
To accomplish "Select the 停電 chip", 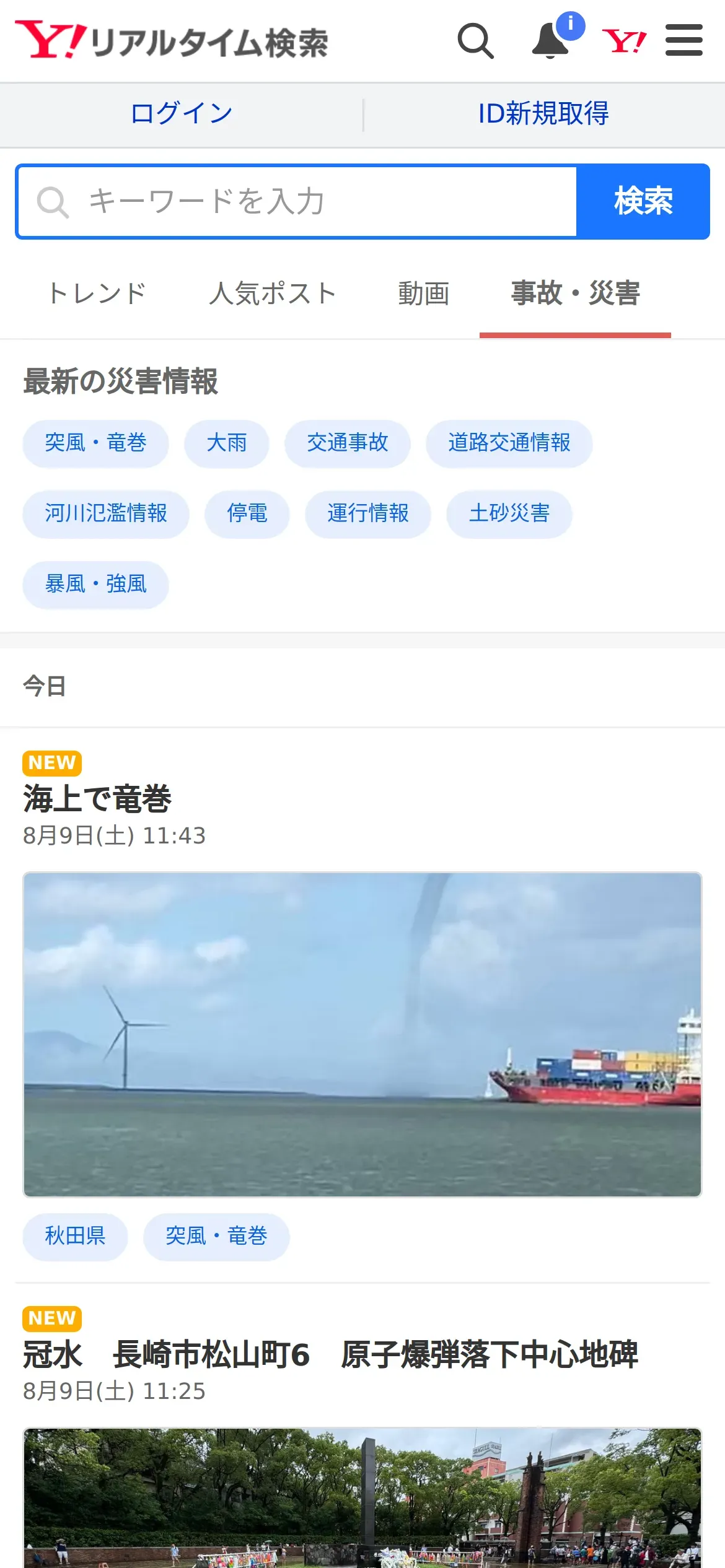I will point(247,514).
